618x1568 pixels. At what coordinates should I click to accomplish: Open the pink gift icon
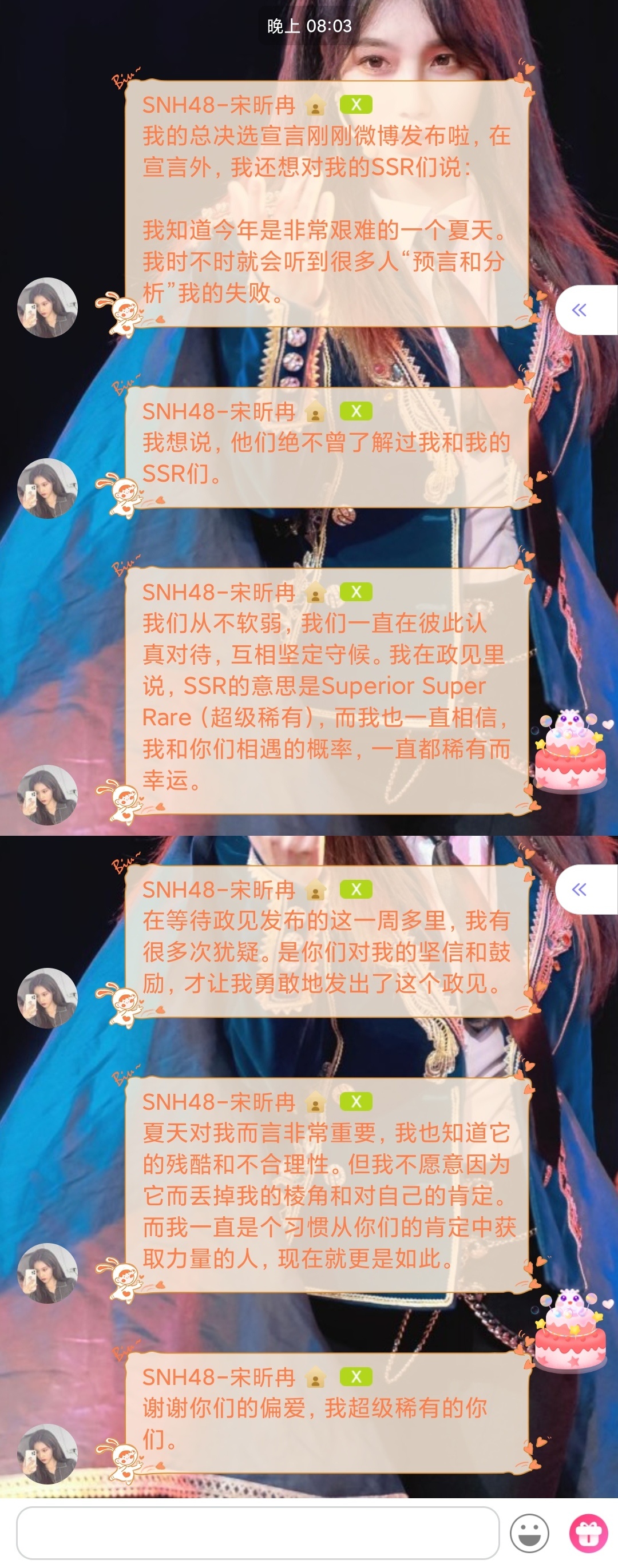pyautogui.click(x=588, y=1533)
